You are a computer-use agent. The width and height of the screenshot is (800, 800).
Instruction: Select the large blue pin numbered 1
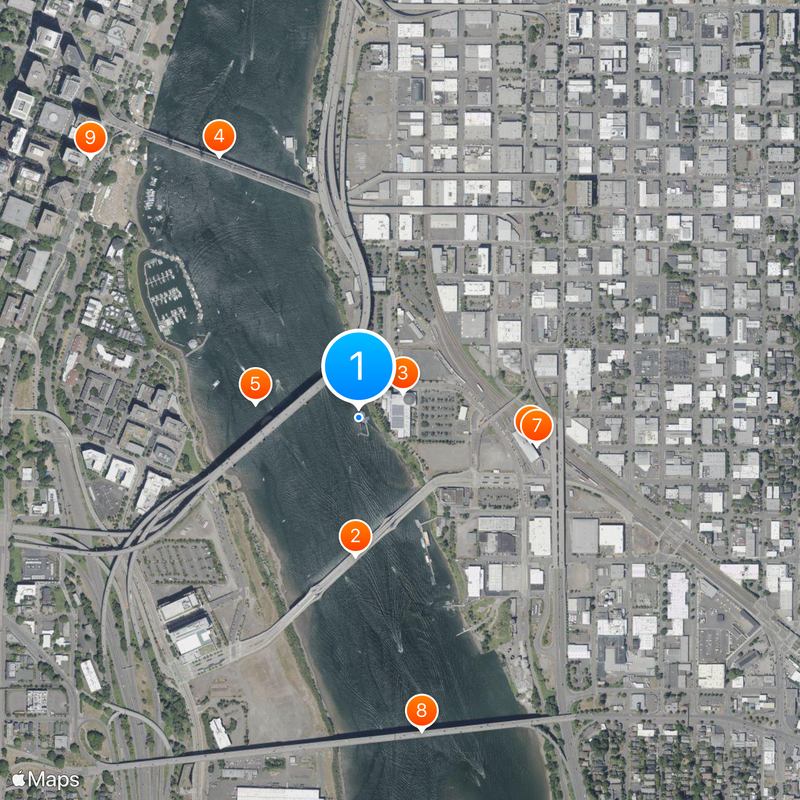(x=359, y=366)
